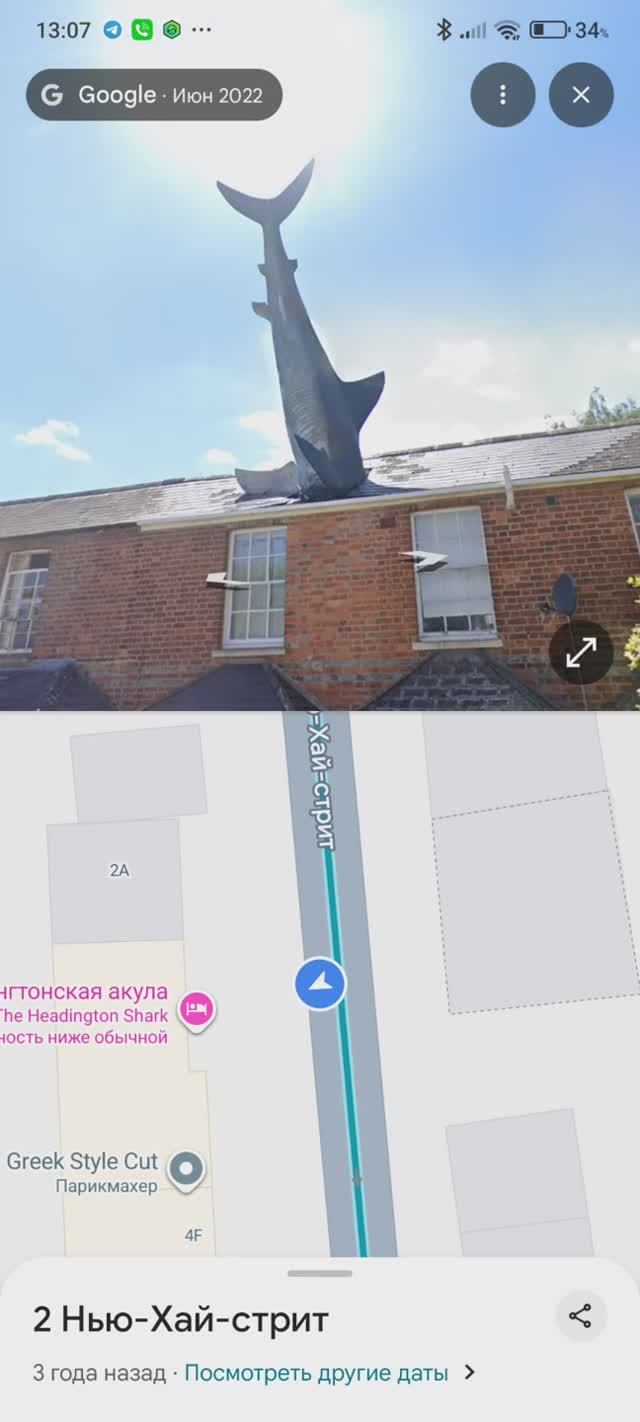Open the three-dot overflow menu
640x1422 pixels.
[x=503, y=95]
